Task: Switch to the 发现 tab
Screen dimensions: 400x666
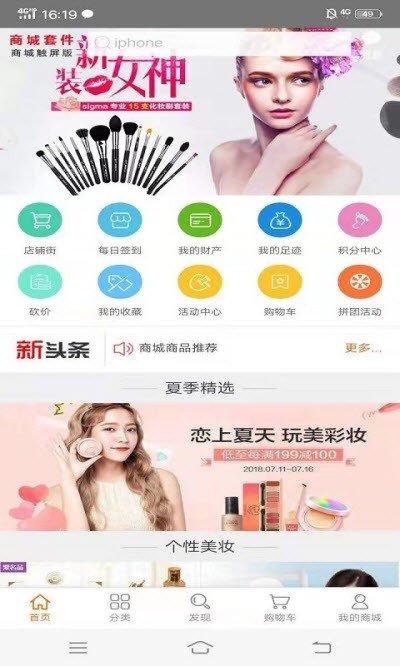Action: pyautogui.click(x=200, y=608)
